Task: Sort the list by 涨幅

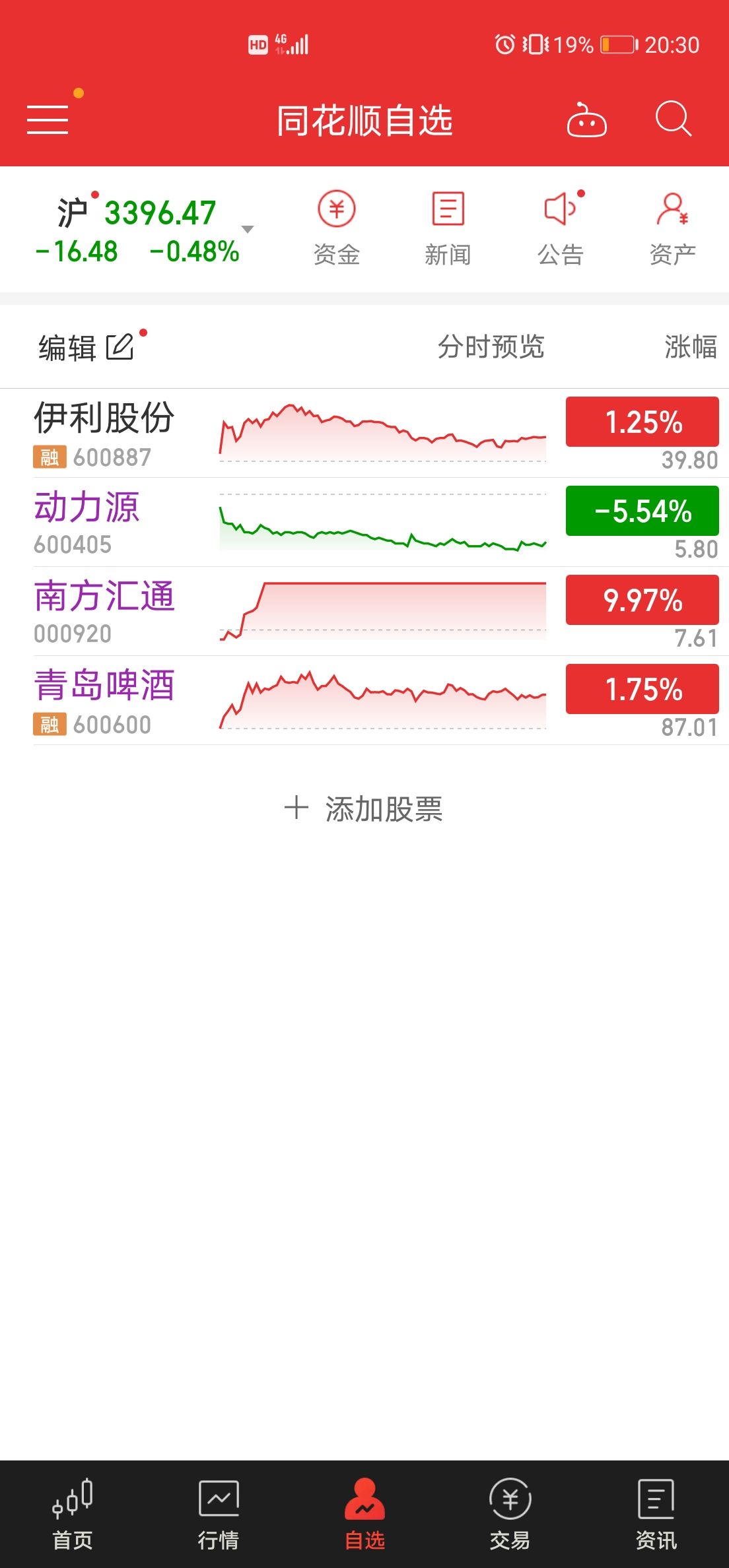Action: click(x=690, y=347)
